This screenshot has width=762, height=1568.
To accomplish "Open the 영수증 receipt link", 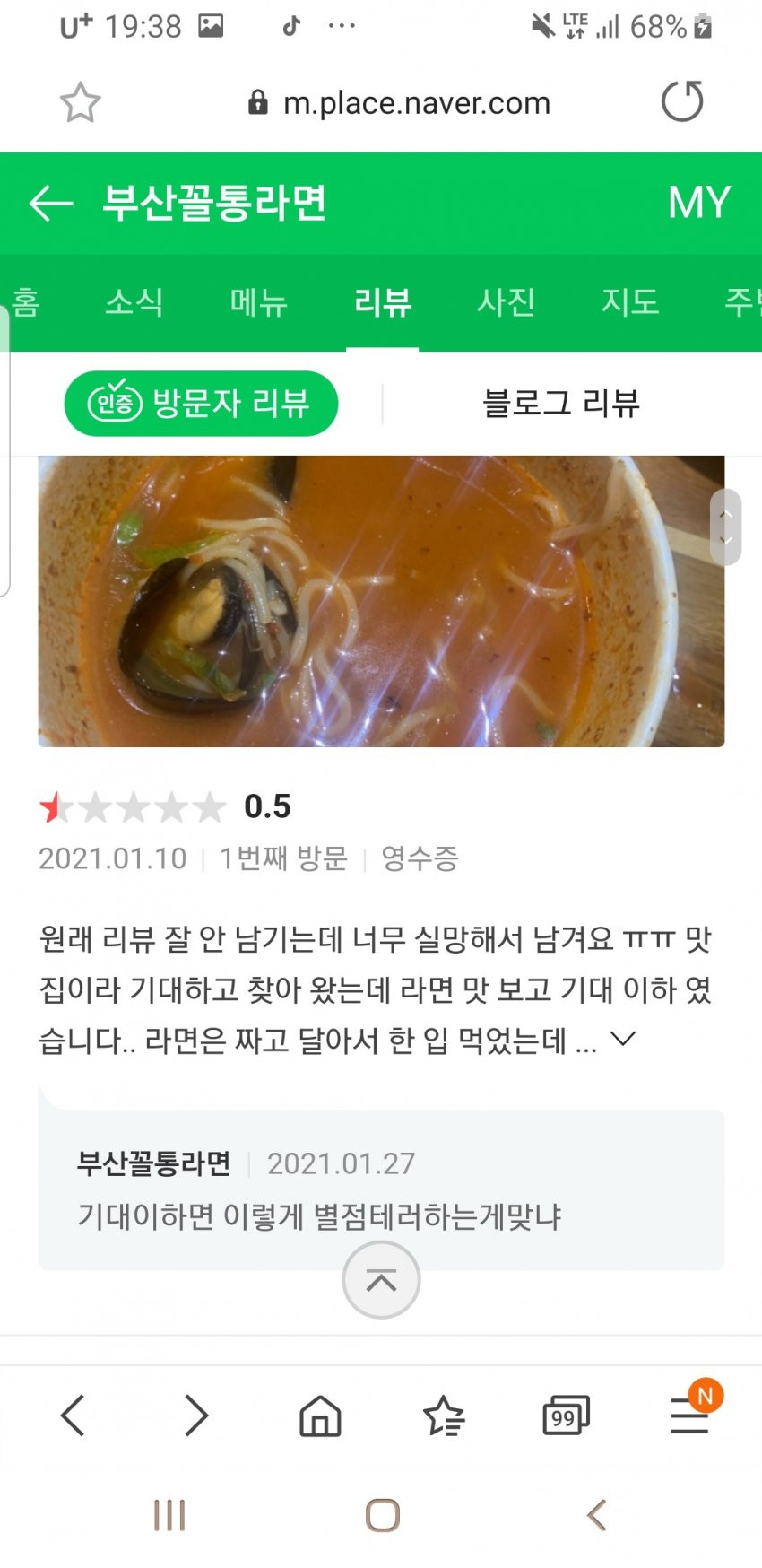I will pos(419,858).
